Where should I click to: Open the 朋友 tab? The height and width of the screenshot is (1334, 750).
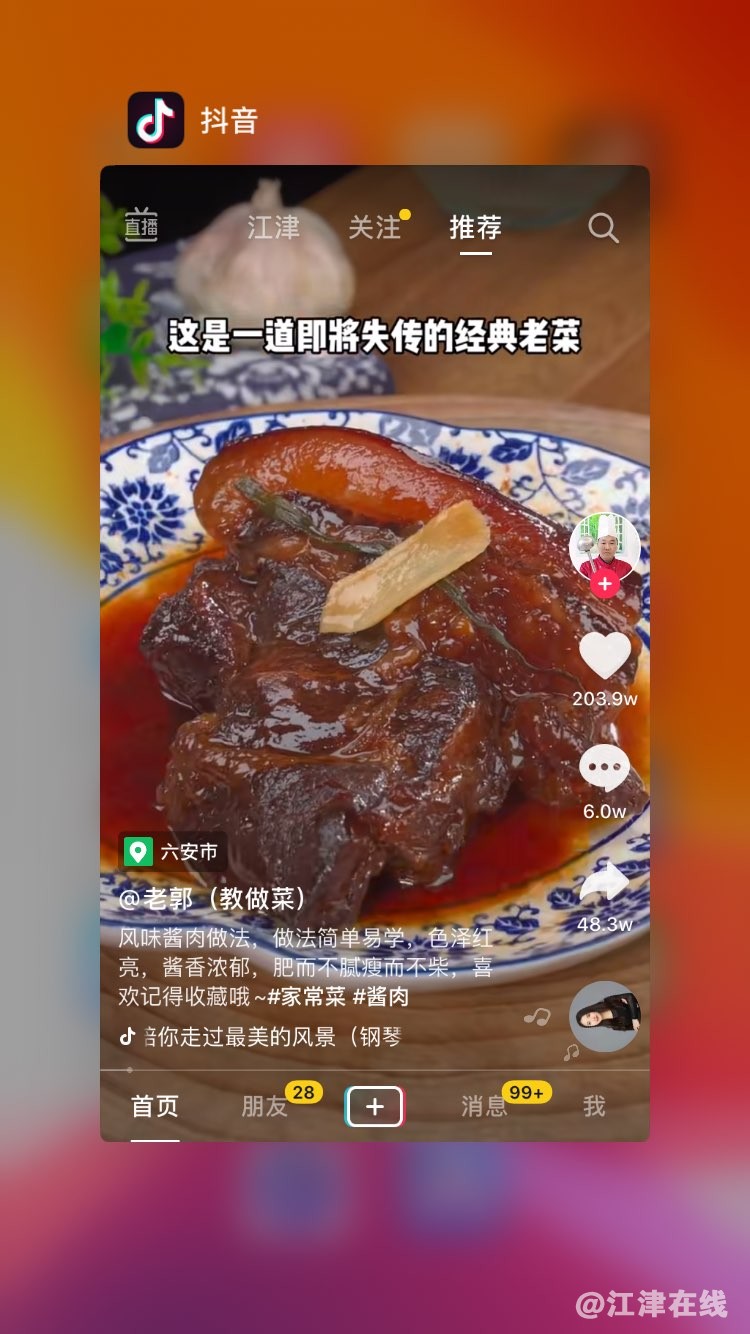point(265,1106)
